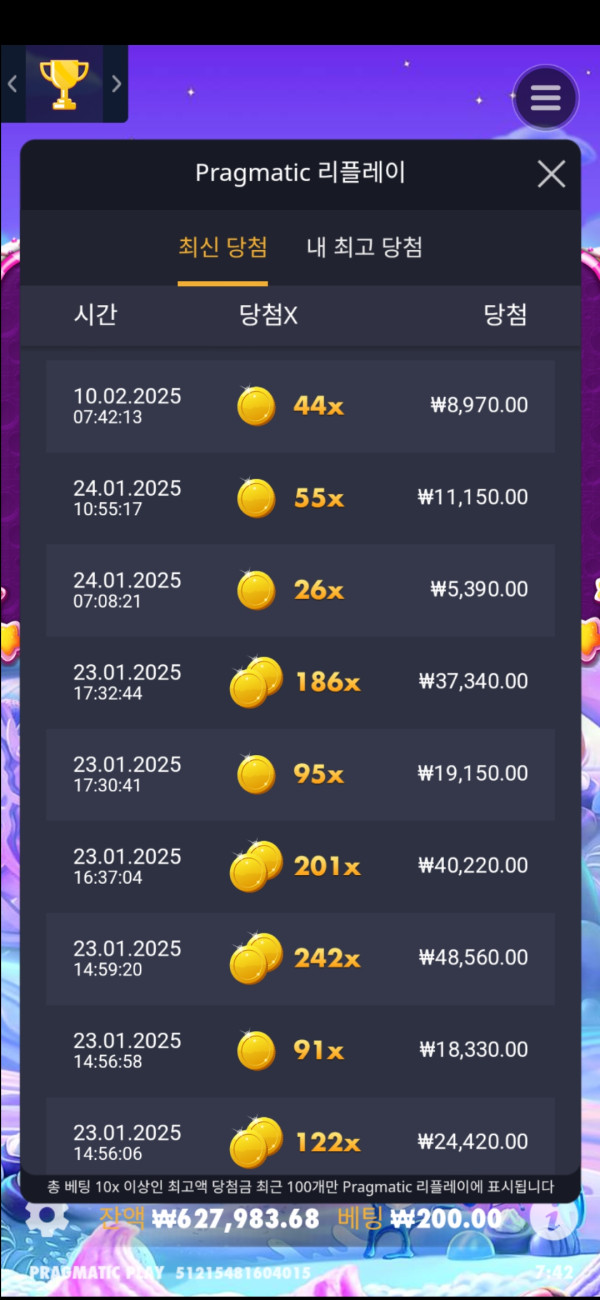This screenshot has height=1300, width=600.
Task: Open the 95x win replay at 17:30:41
Action: (x=300, y=774)
